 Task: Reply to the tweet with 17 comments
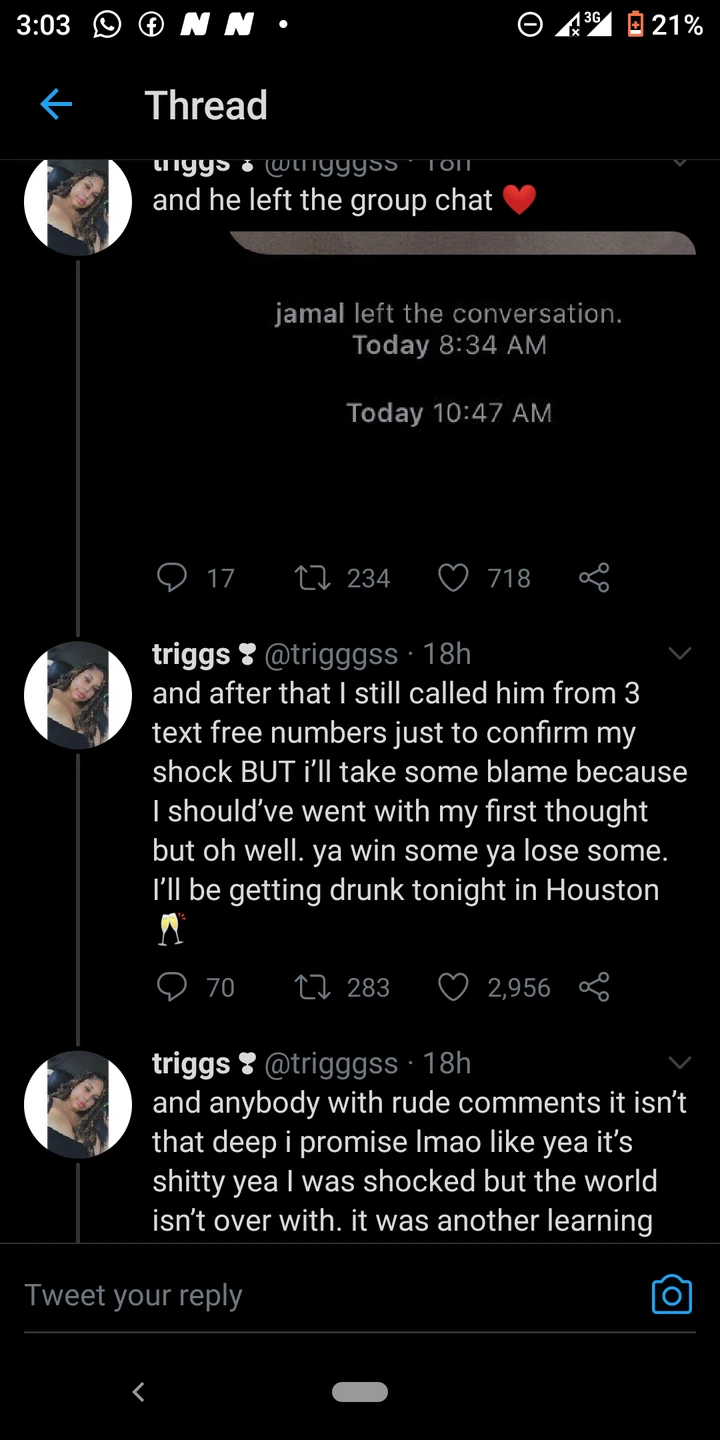pos(172,577)
